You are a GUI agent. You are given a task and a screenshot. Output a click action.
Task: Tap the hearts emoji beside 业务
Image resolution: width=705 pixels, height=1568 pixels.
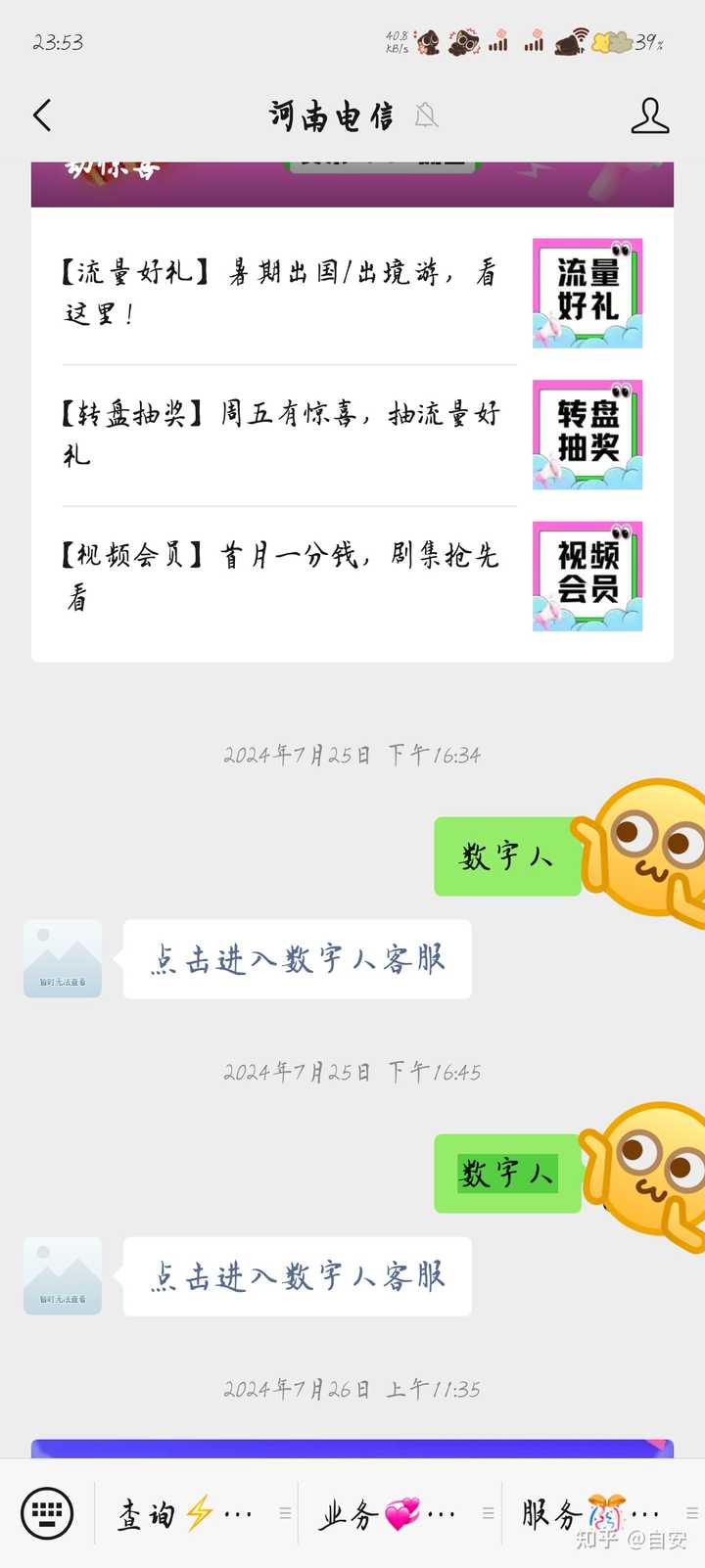click(403, 1513)
